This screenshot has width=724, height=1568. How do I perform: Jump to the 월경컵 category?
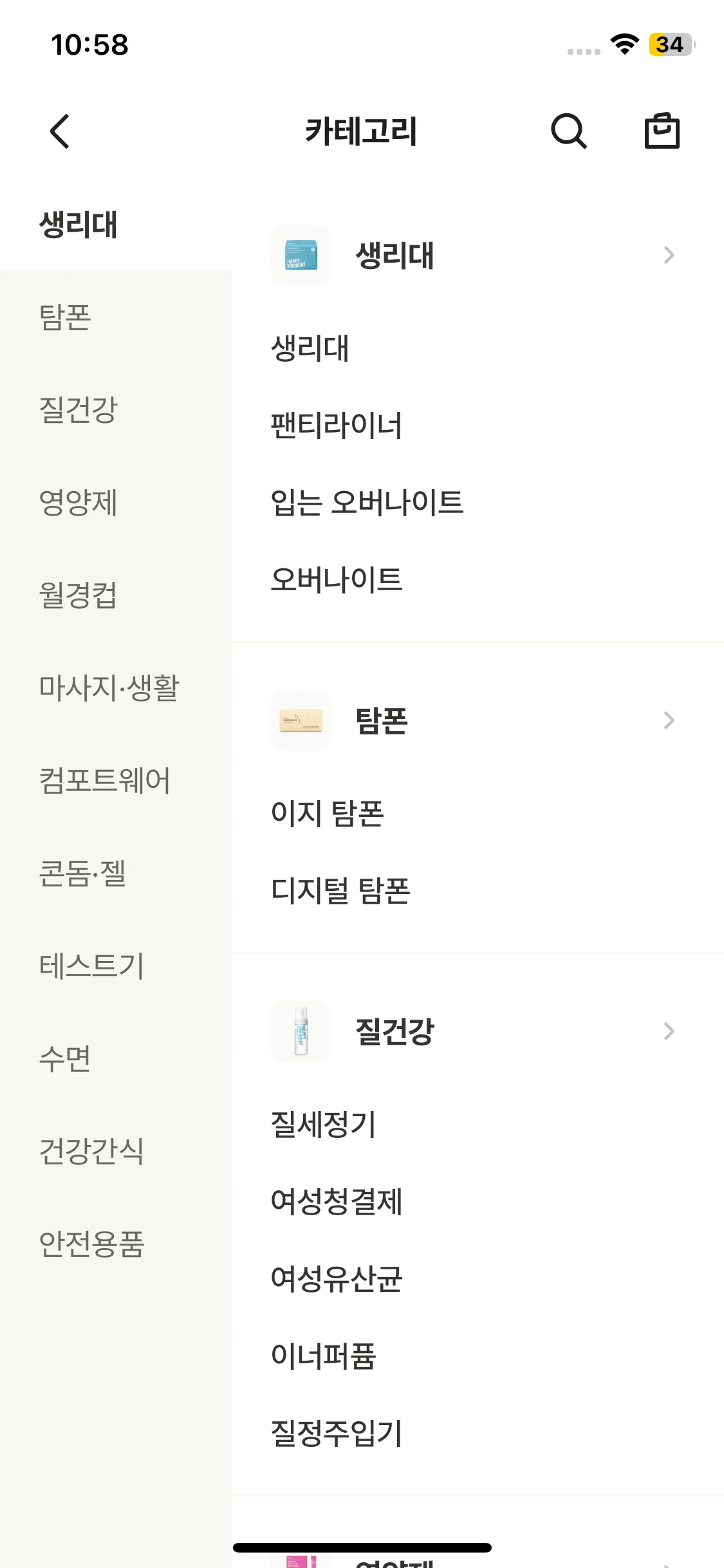pos(79,595)
